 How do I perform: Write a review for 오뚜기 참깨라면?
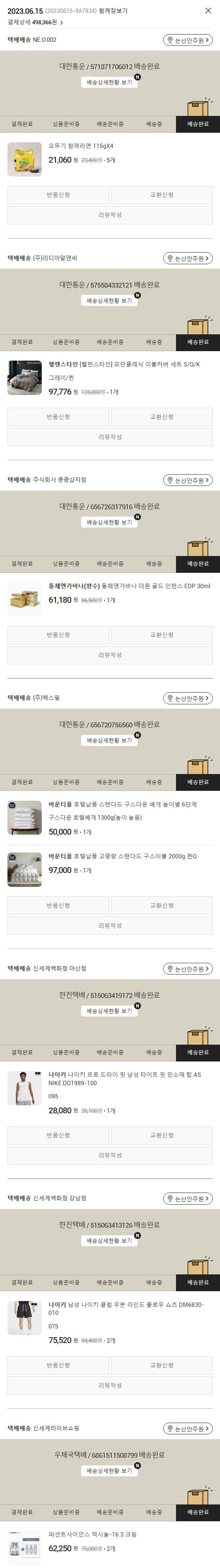(110, 215)
